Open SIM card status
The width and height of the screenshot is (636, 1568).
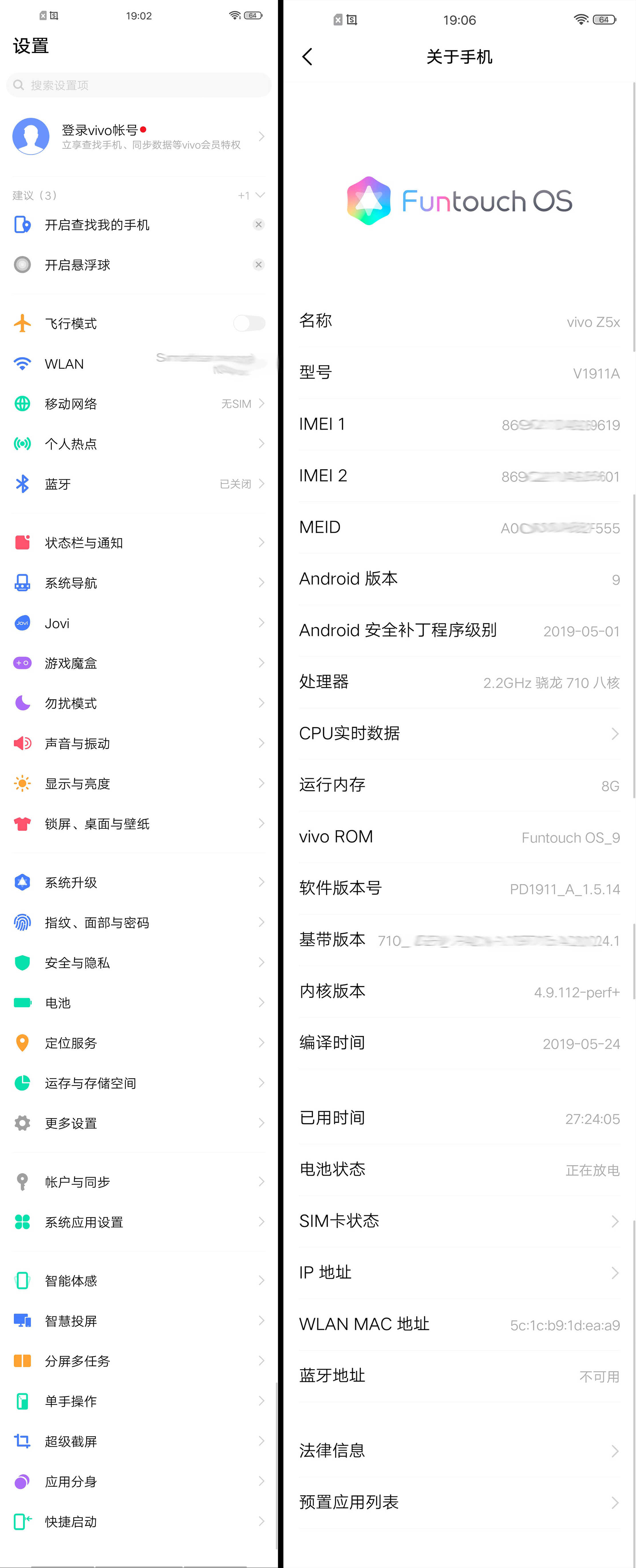click(459, 1221)
